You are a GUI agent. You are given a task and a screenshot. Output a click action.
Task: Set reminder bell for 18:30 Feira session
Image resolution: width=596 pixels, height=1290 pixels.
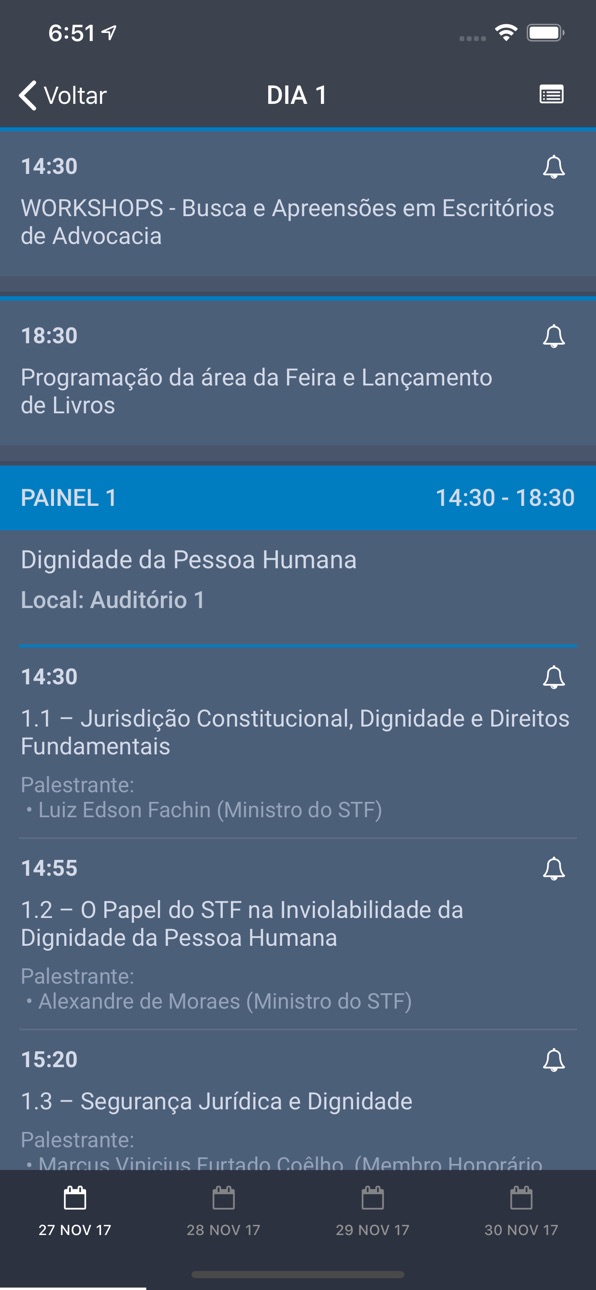[x=554, y=336]
